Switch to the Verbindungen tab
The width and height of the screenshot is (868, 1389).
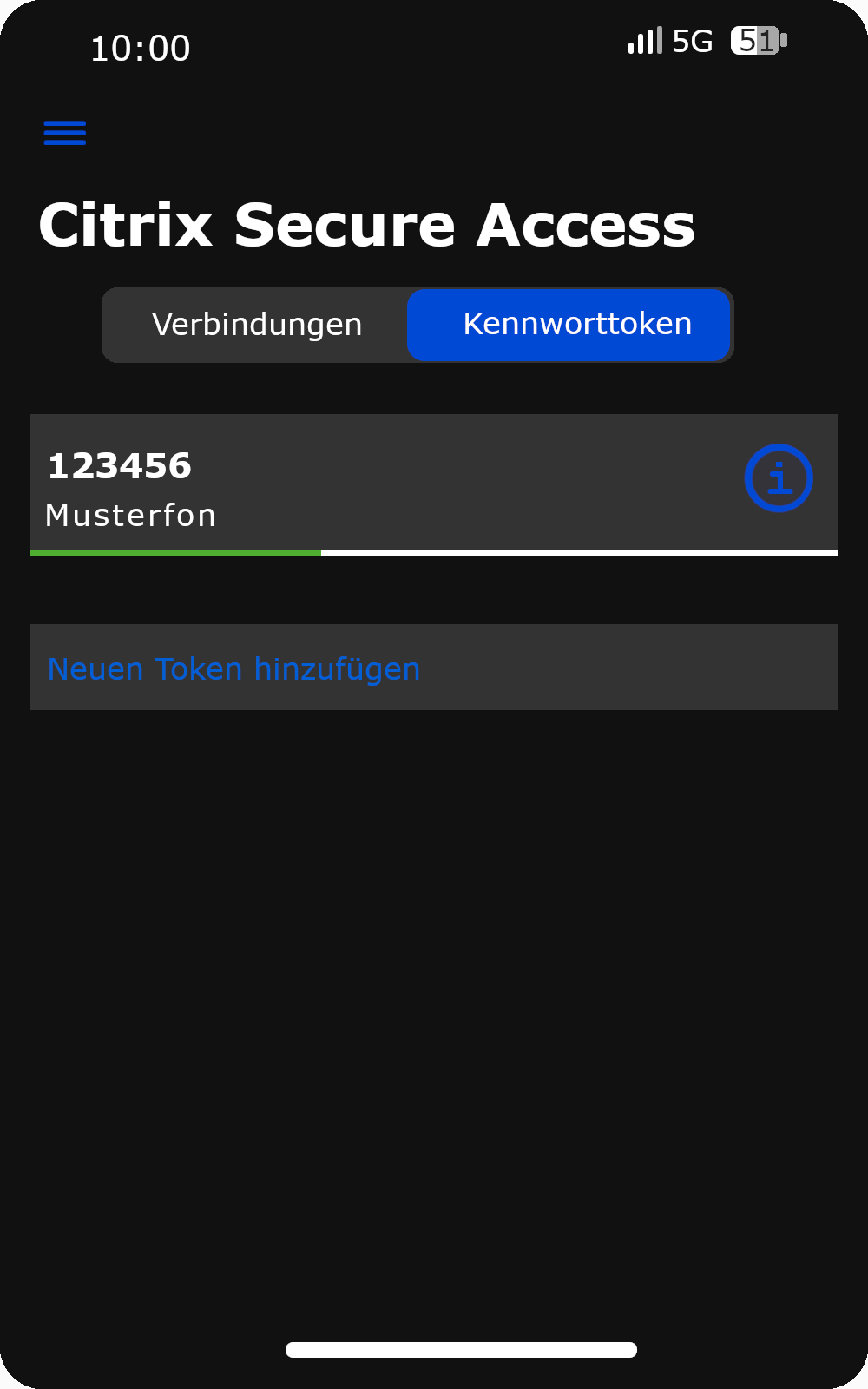(x=257, y=325)
